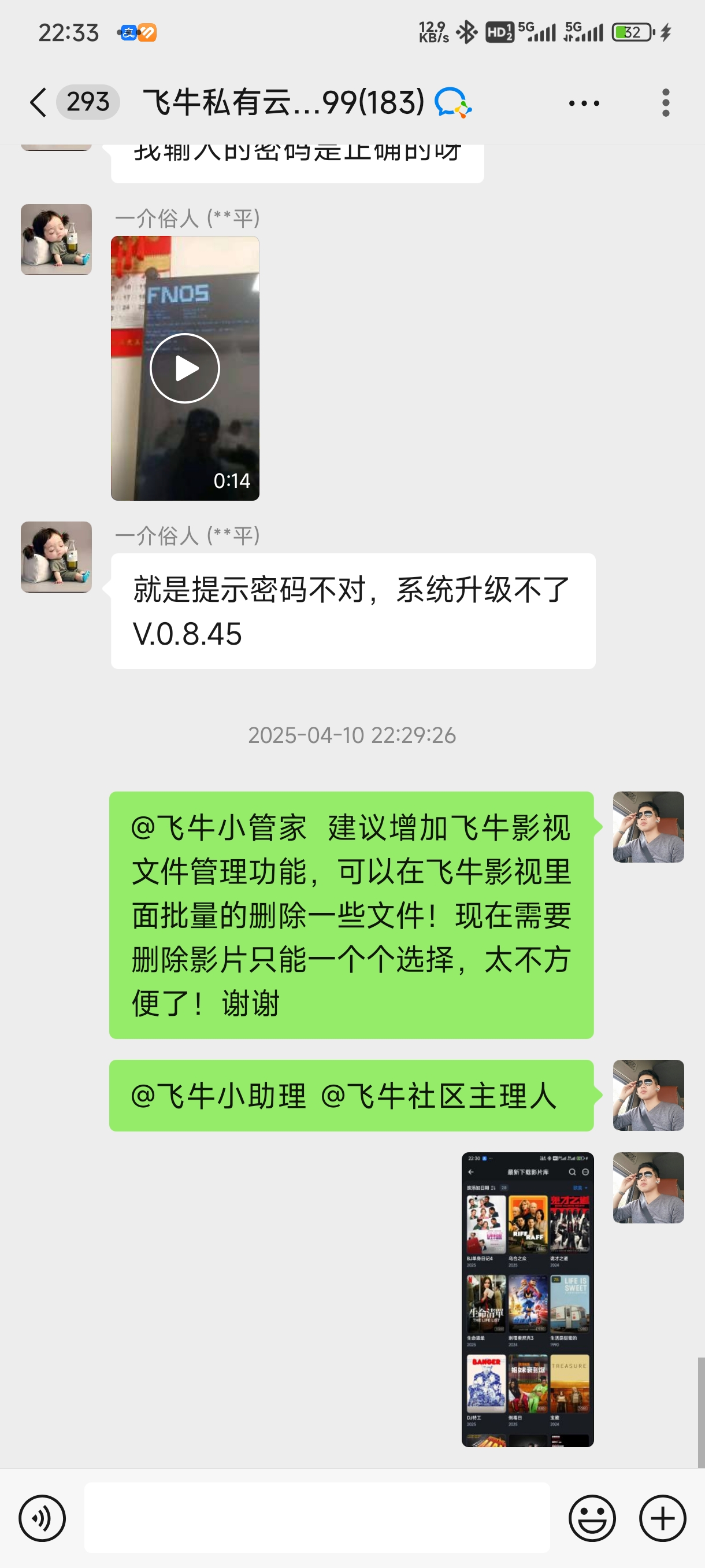Image resolution: width=705 pixels, height=1568 pixels.
Task: Play the 0:14 FNOS video
Action: [185, 368]
